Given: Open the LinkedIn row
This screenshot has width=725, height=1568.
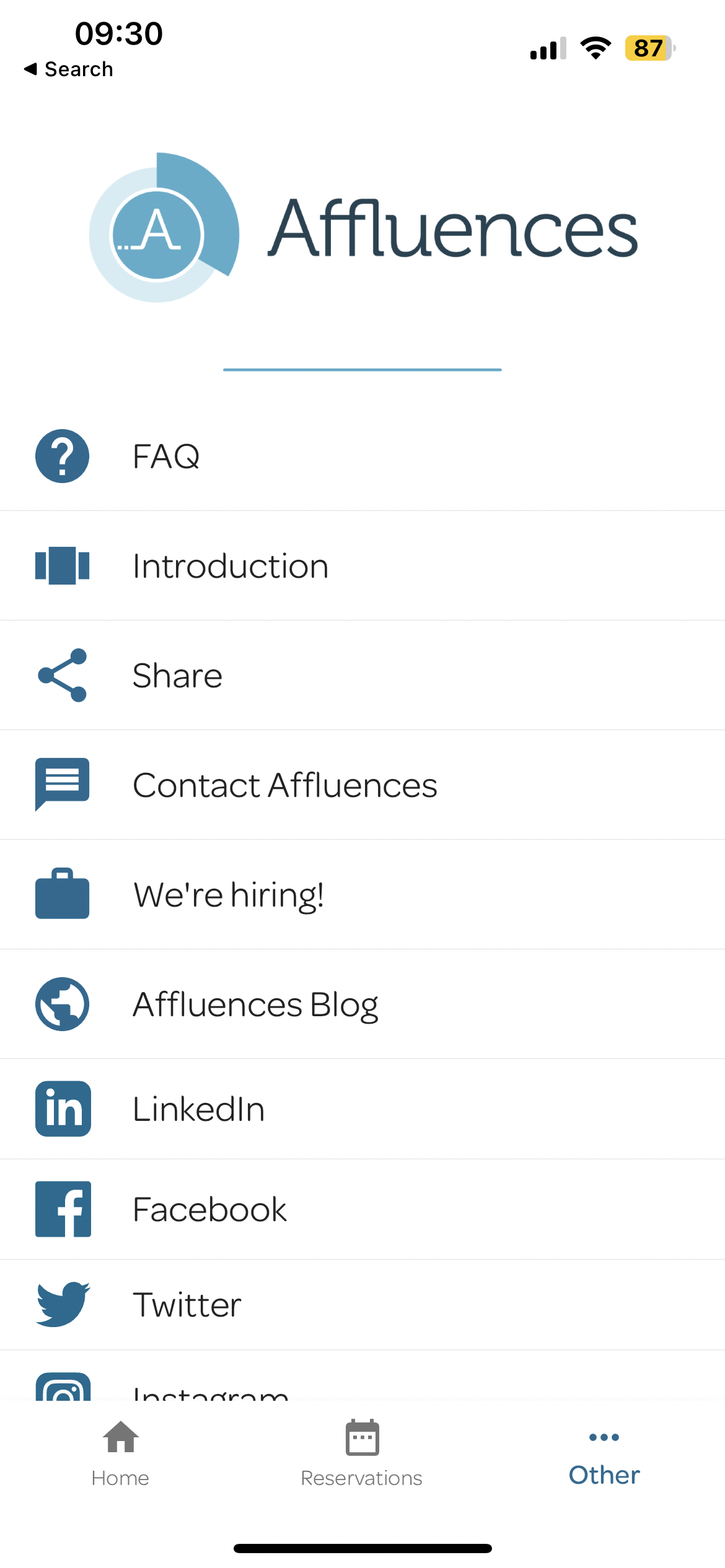Looking at the screenshot, I should [362, 1109].
